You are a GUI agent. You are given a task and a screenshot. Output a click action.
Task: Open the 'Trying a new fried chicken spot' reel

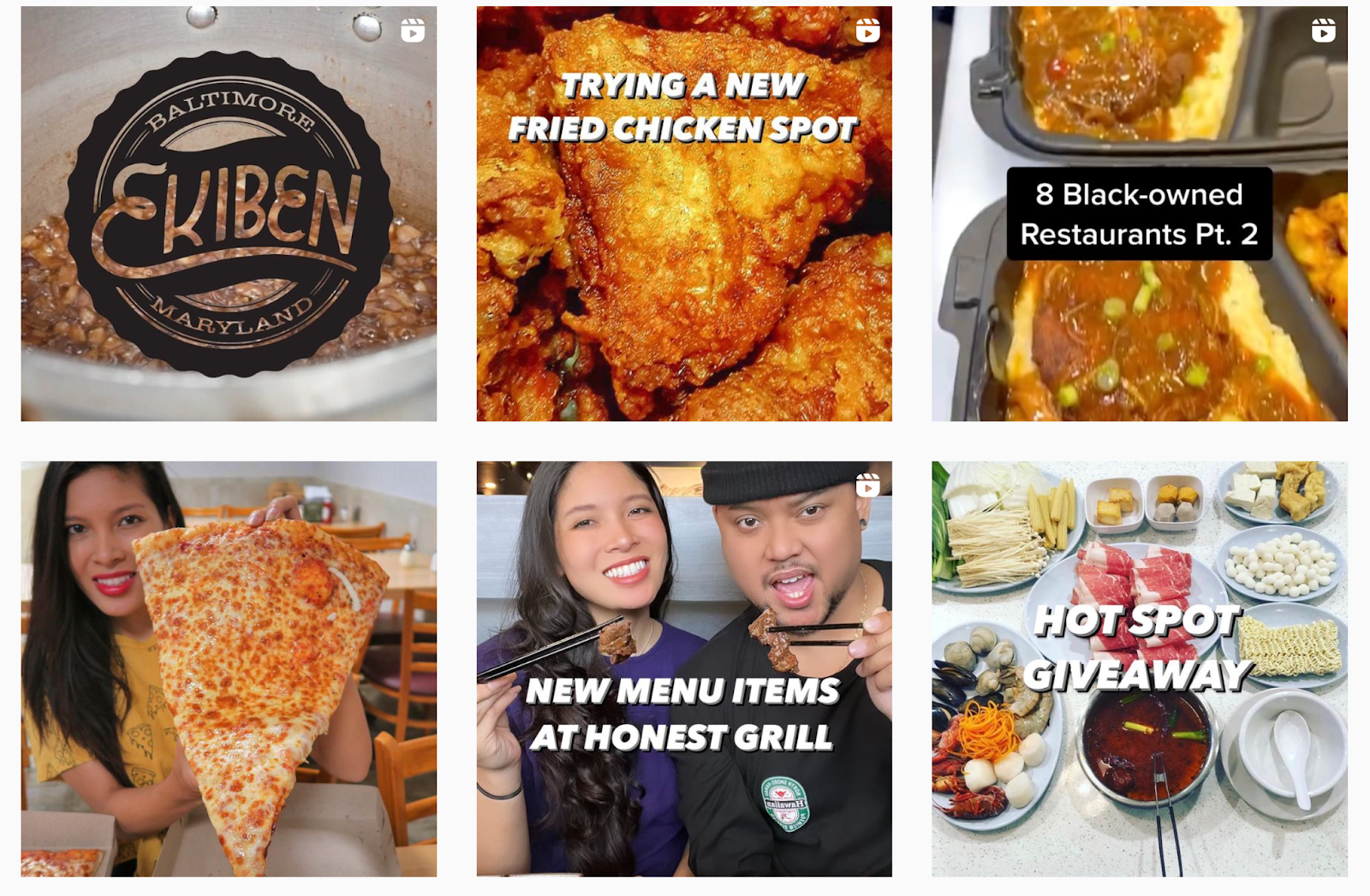coord(683,214)
